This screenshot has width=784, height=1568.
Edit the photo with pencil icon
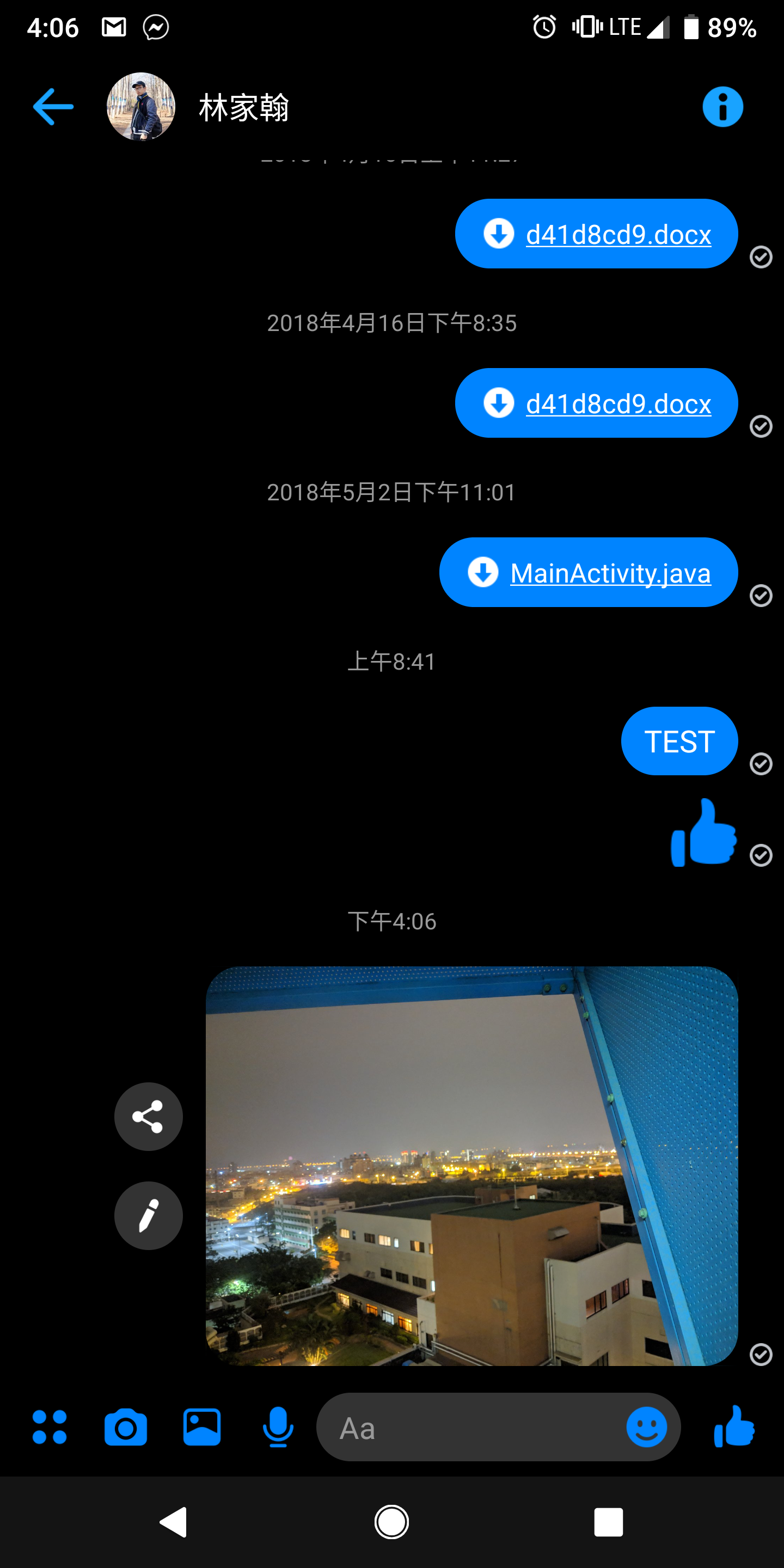point(149,1216)
